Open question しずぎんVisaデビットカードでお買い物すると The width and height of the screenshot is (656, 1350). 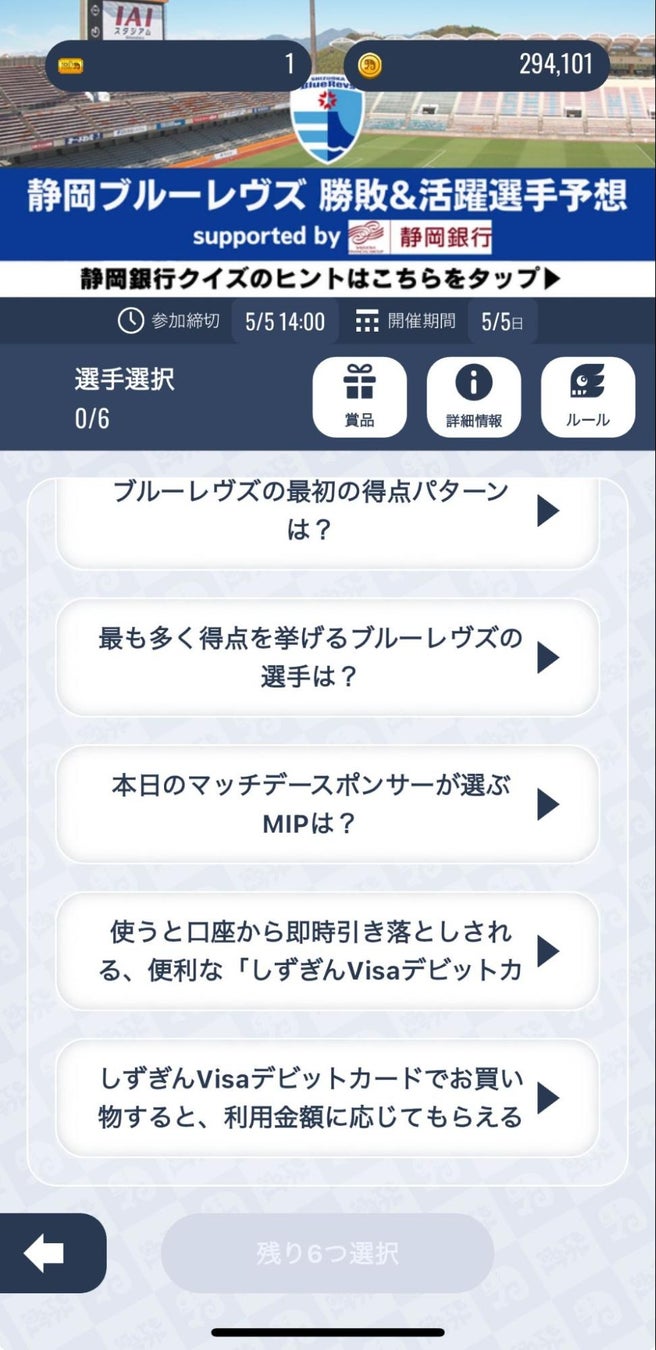(x=327, y=1098)
